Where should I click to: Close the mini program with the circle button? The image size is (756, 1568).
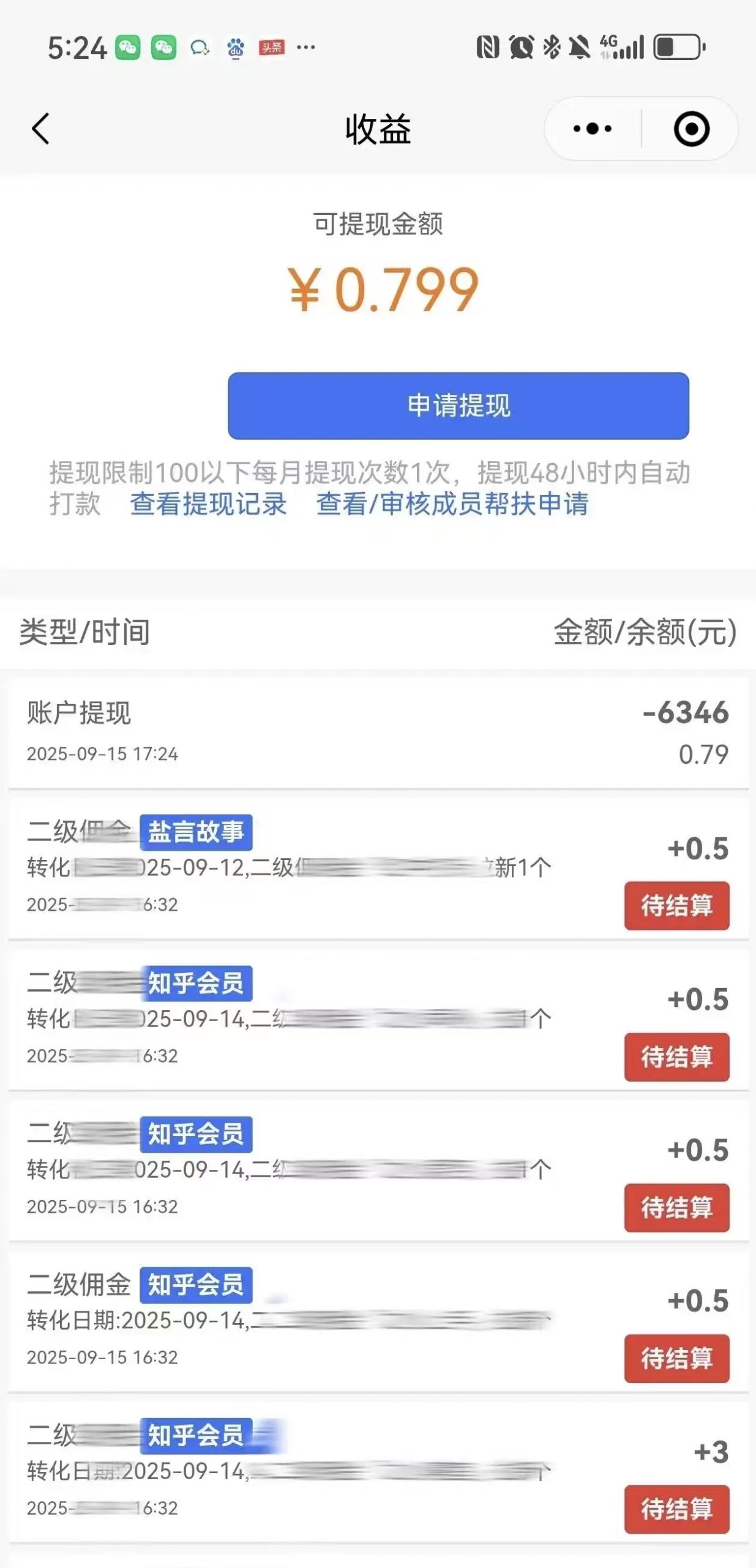click(691, 129)
